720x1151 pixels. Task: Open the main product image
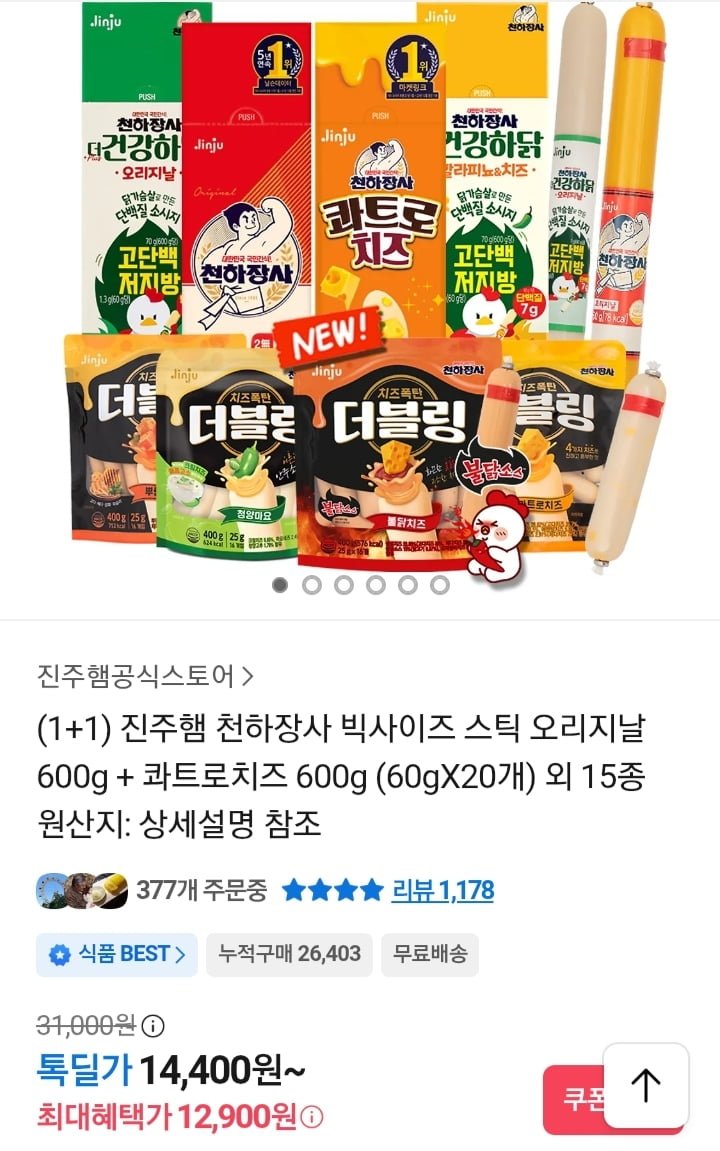[x=360, y=290]
